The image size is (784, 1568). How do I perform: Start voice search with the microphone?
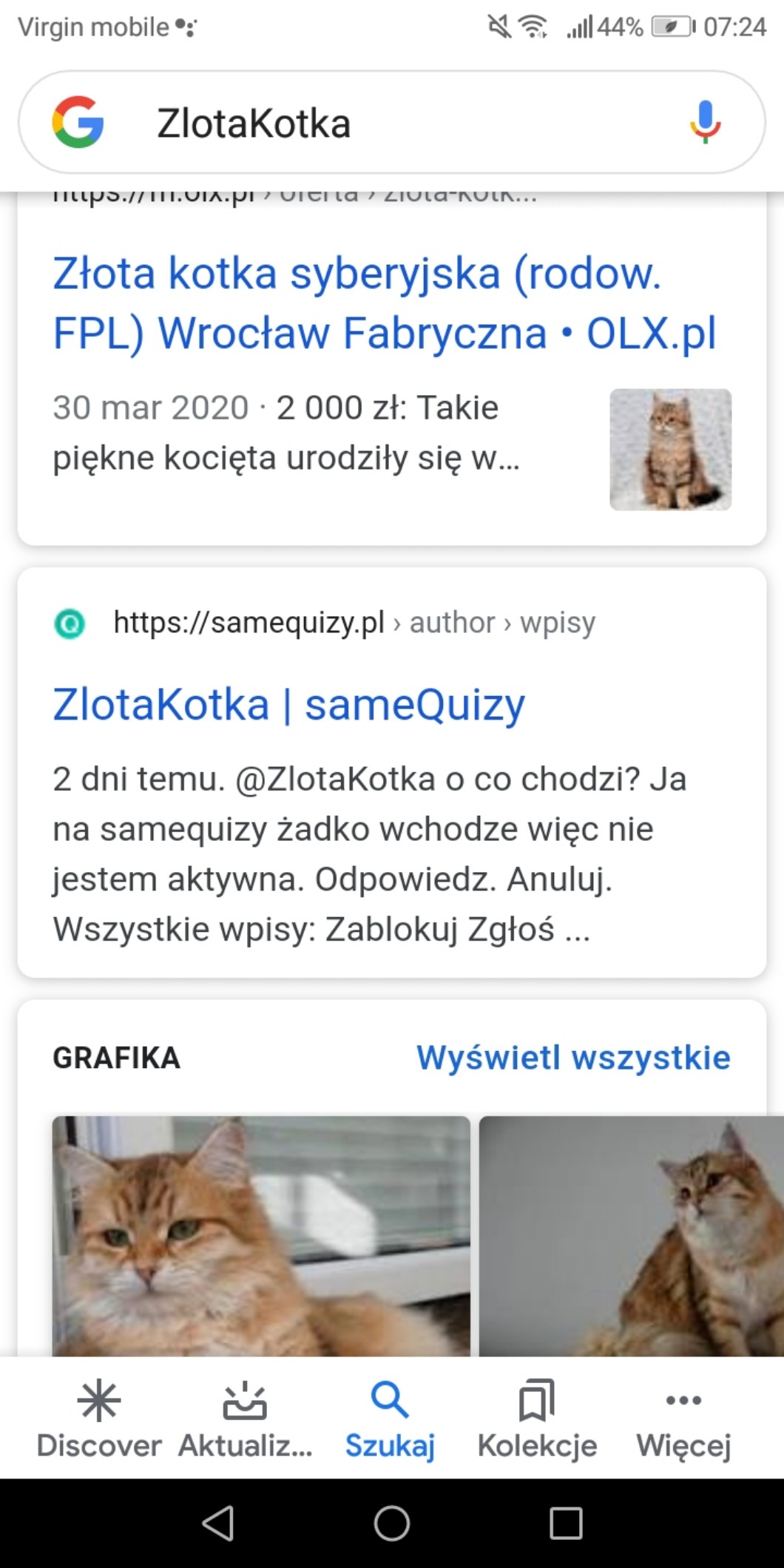705,122
